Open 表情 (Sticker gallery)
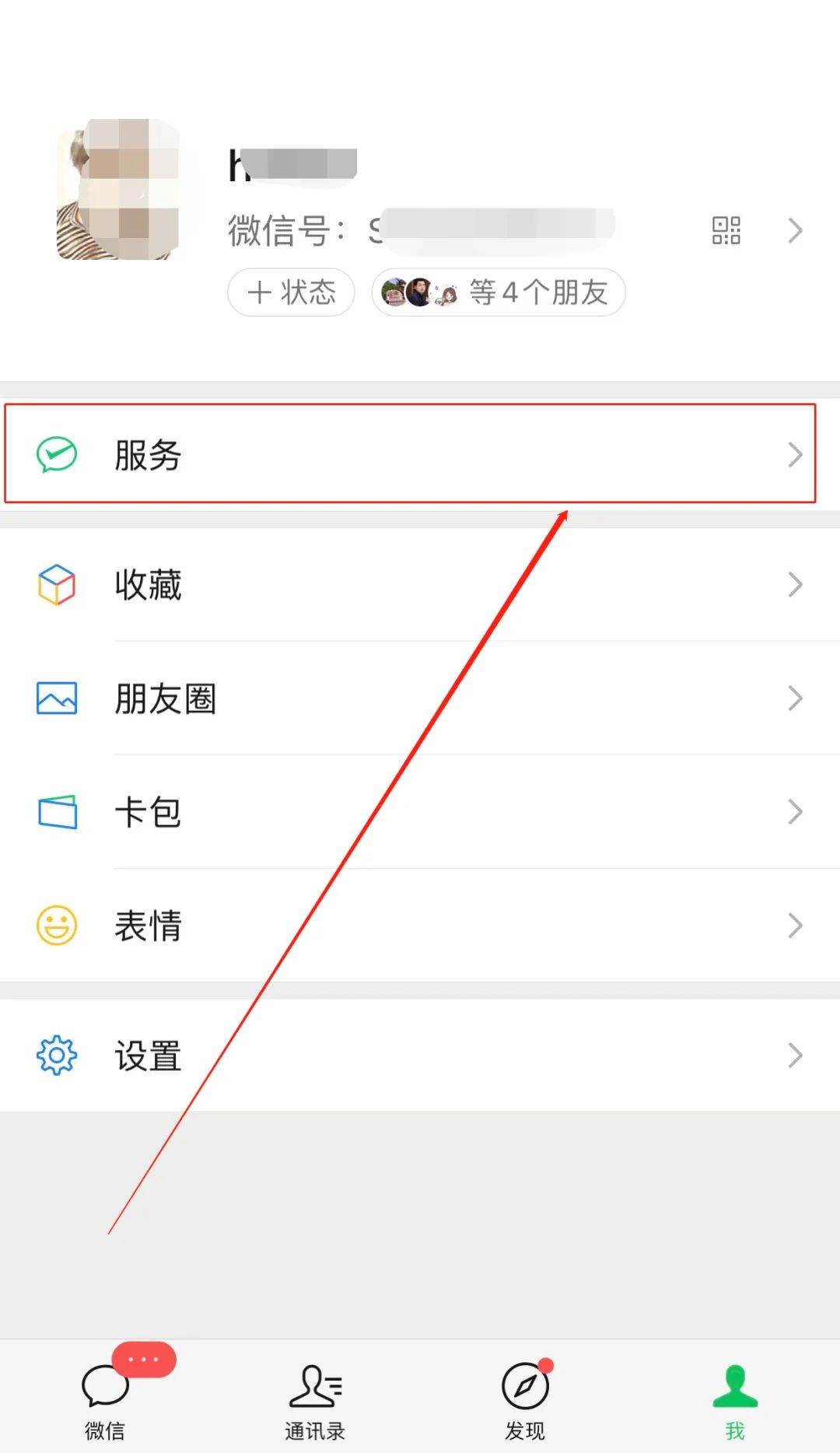The height and width of the screenshot is (1453, 840). (420, 926)
